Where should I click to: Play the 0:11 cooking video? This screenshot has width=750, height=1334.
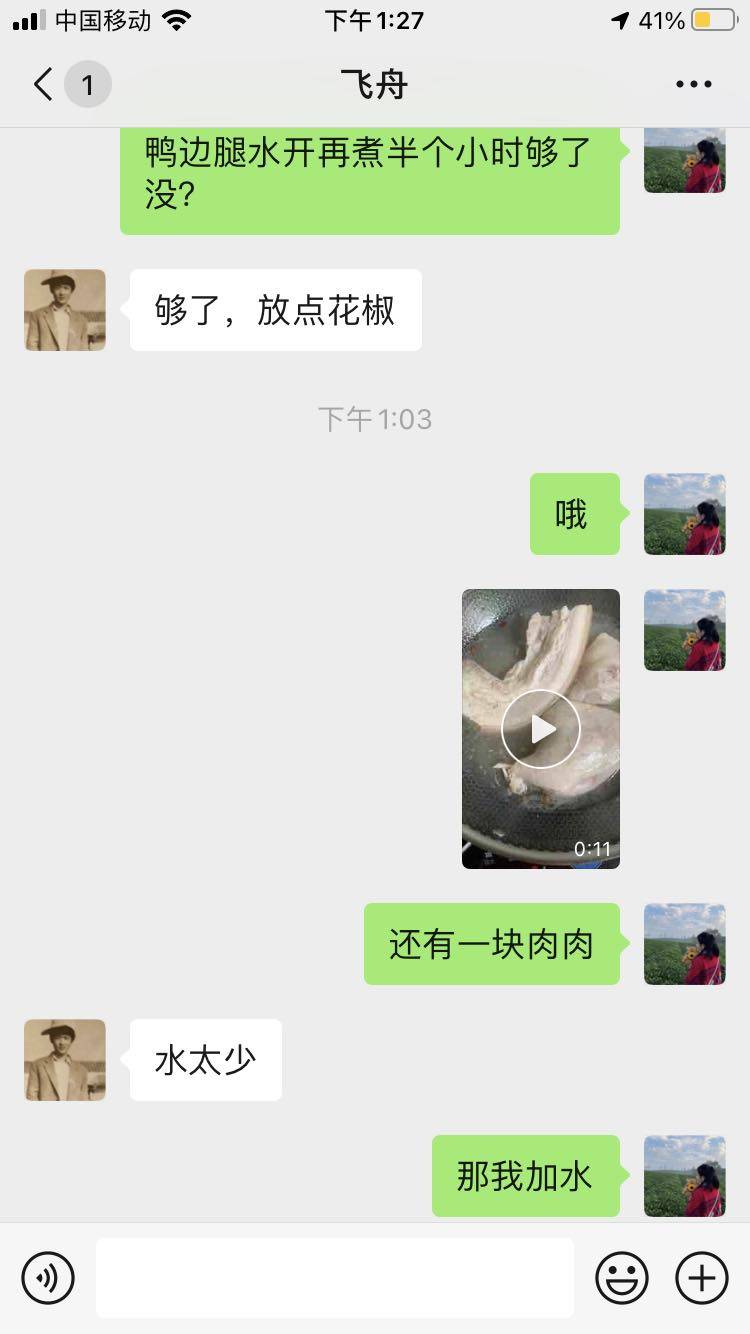pos(540,729)
